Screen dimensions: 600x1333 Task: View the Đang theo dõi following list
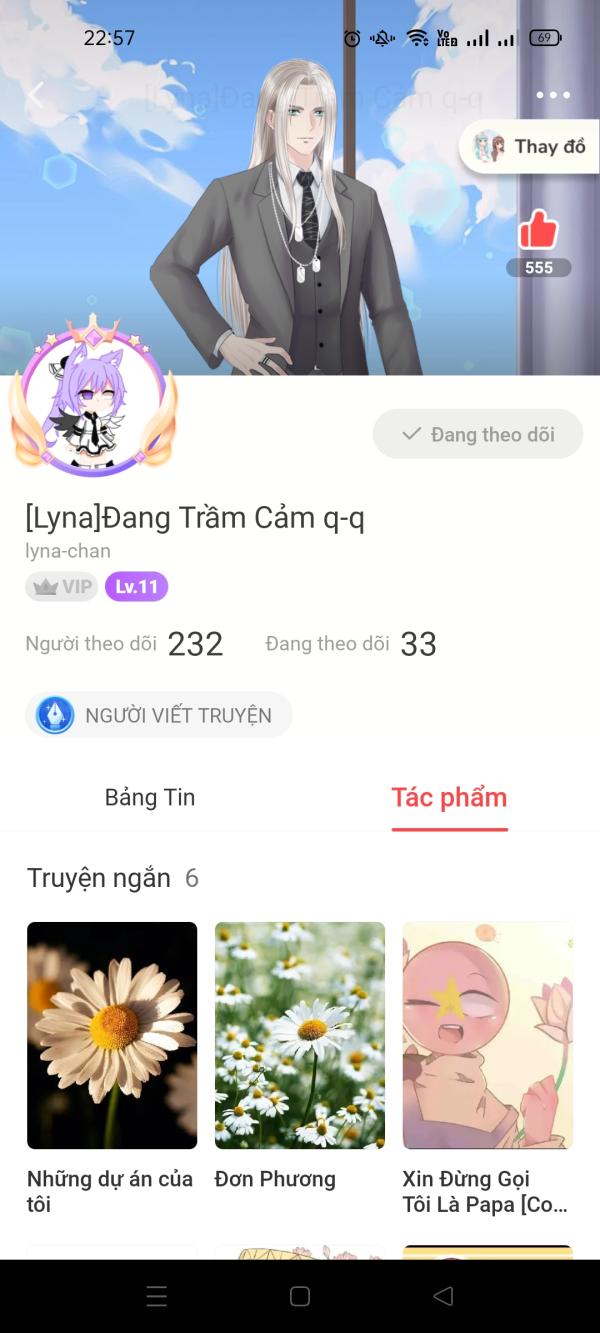pos(351,644)
